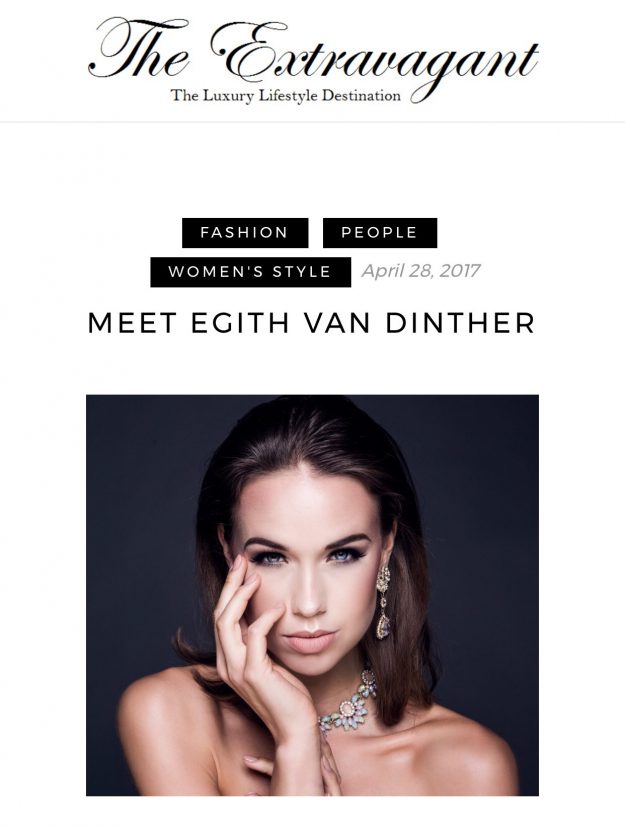
Task: Open the article's featured portrait image
Action: click(x=312, y=595)
